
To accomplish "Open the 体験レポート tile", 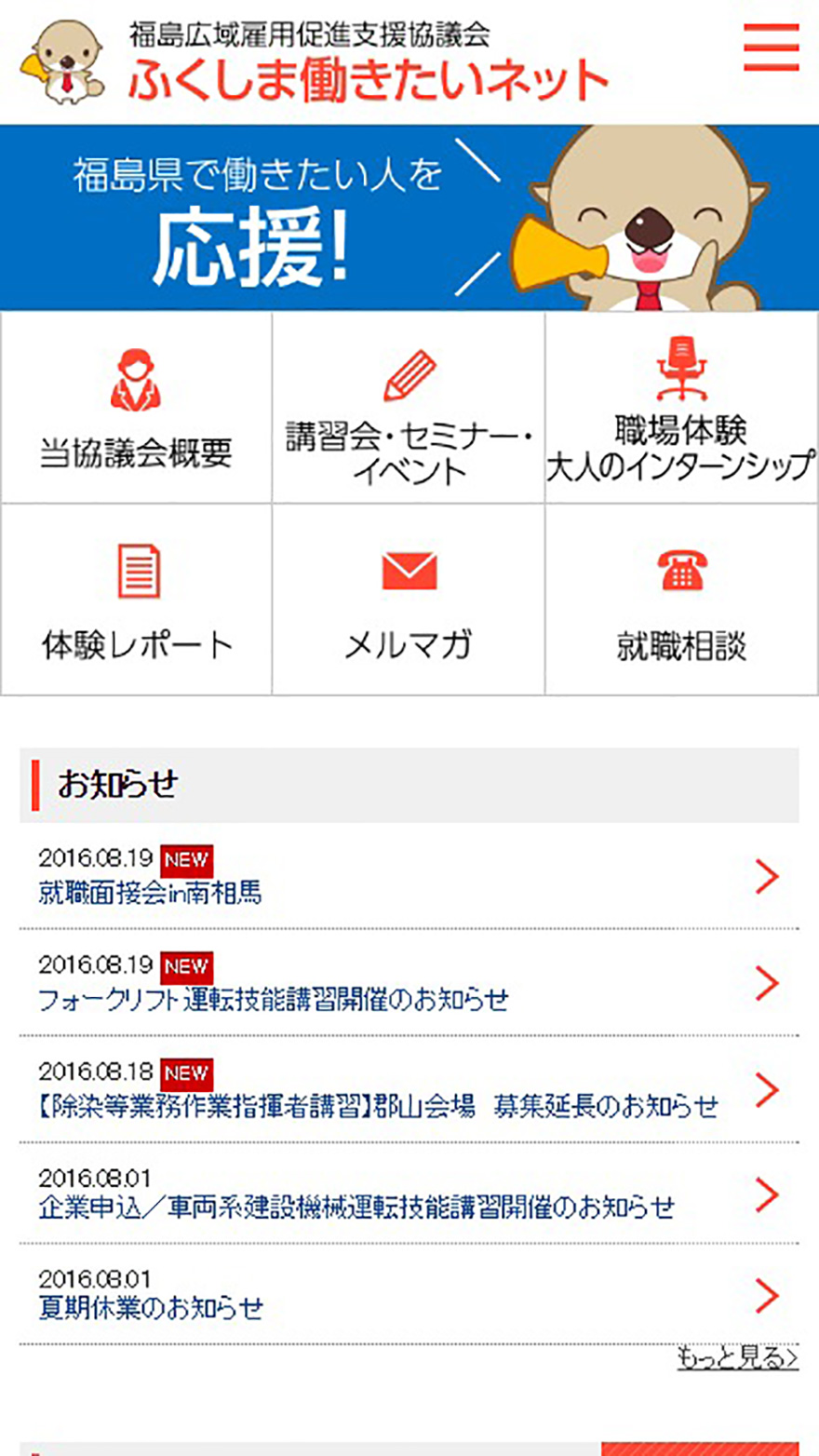I will tap(136, 600).
